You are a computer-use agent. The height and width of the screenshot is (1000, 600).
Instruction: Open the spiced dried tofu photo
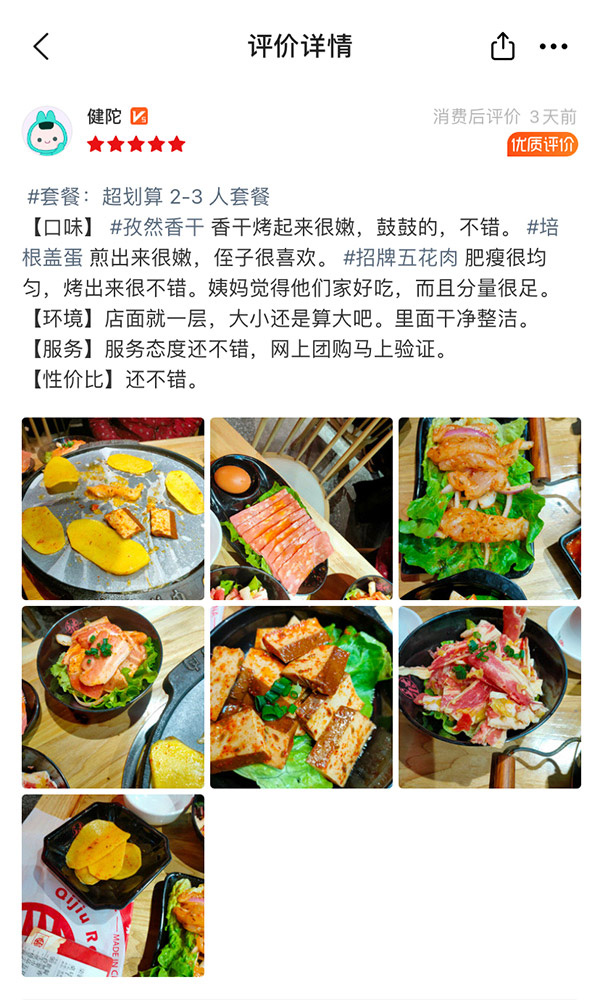[x=302, y=697]
